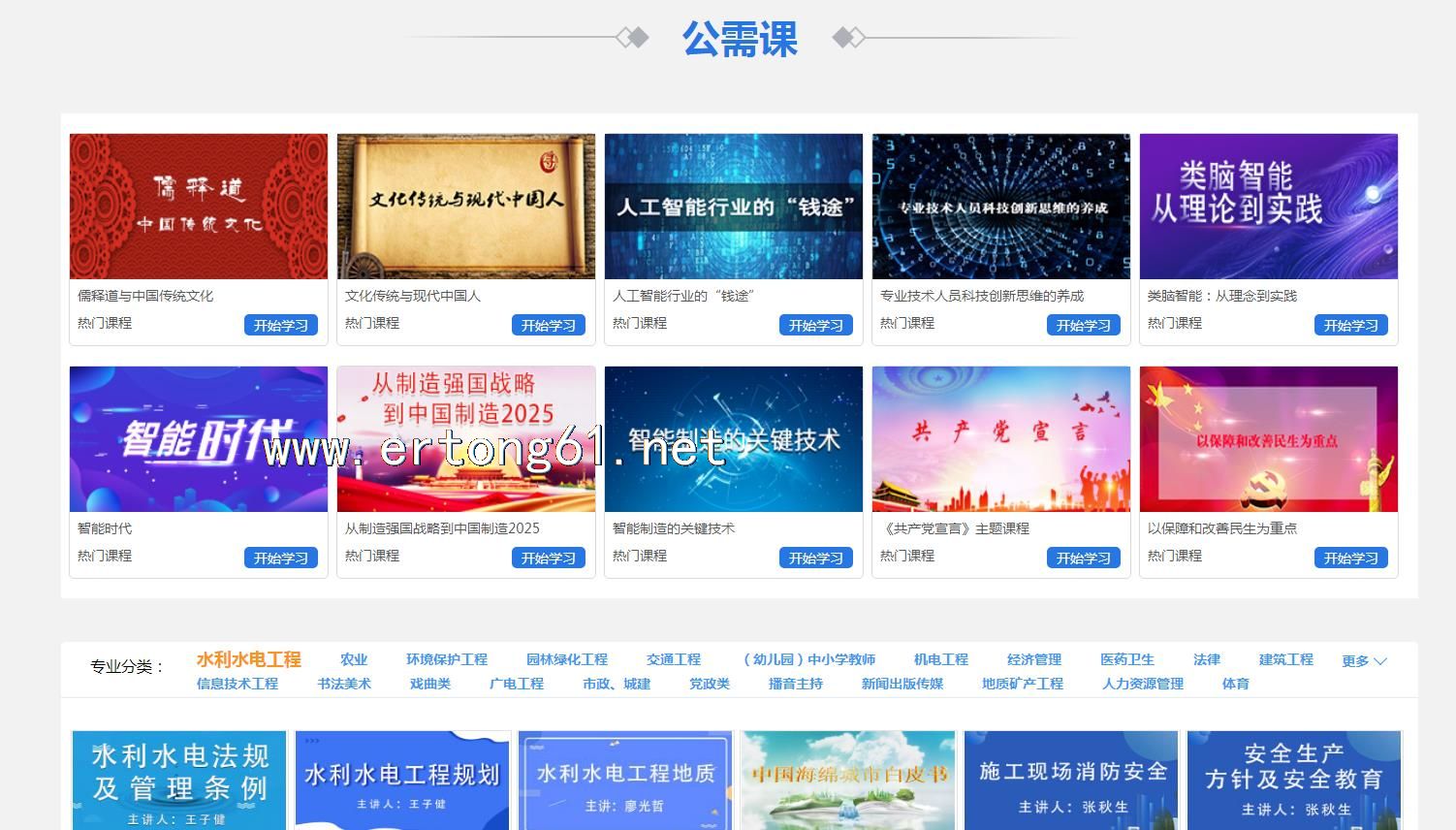The width and height of the screenshot is (1456, 830).
Task: Expand 更多 categories
Action: tap(1363, 661)
